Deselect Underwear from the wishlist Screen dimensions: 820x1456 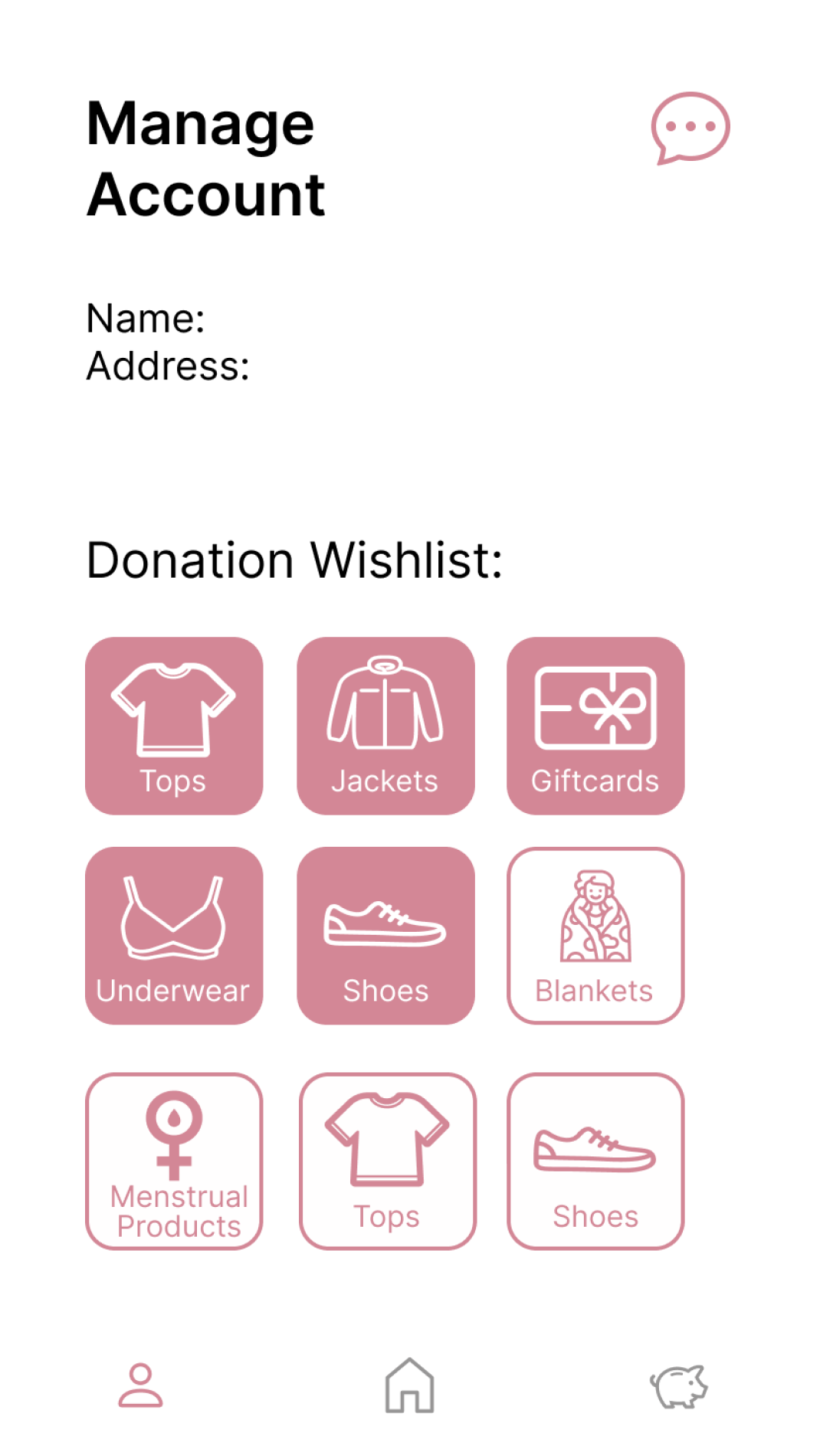174,935
